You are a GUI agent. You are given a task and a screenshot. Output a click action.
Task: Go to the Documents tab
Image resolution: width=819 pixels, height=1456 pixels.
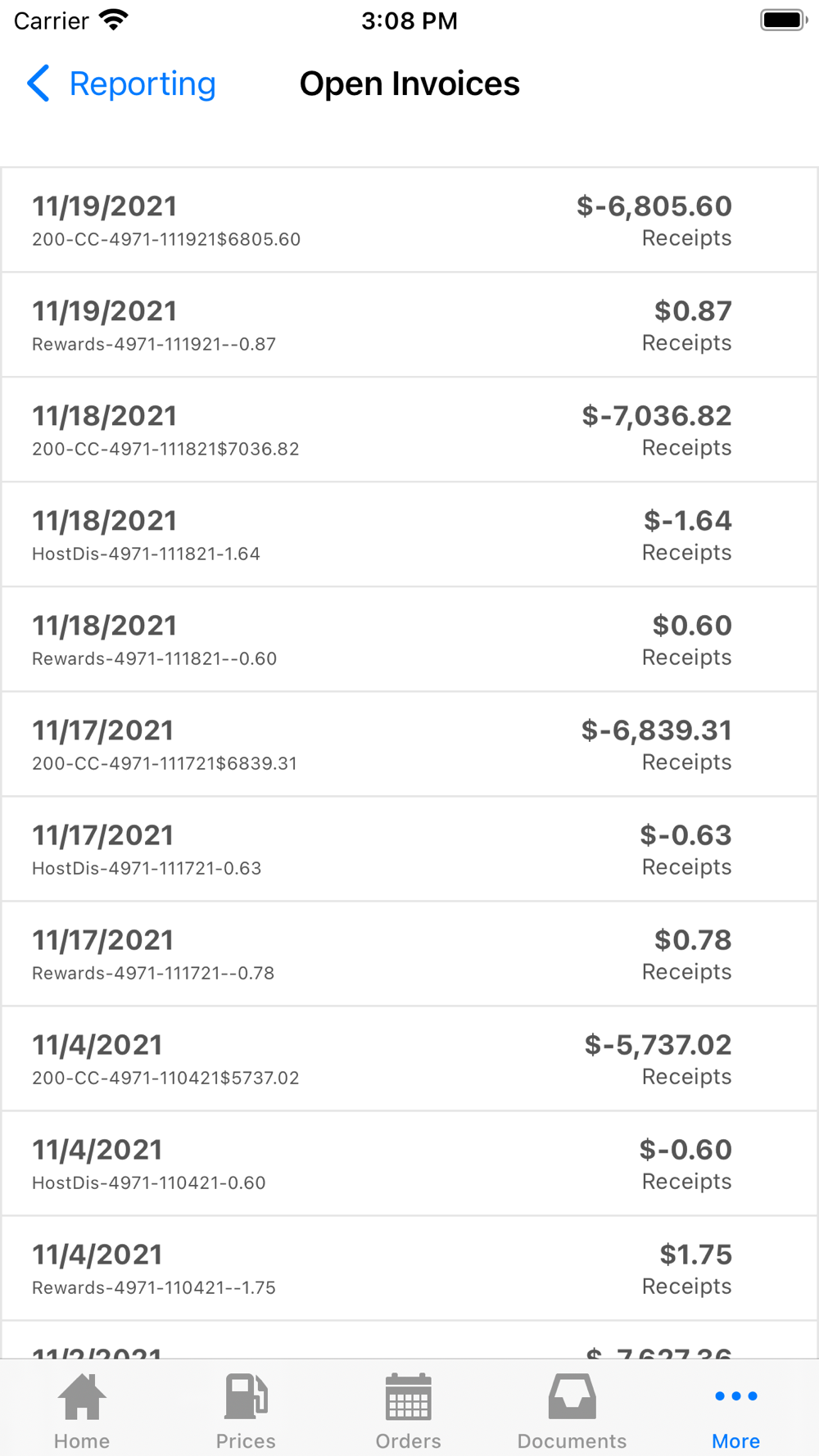[572, 1410]
